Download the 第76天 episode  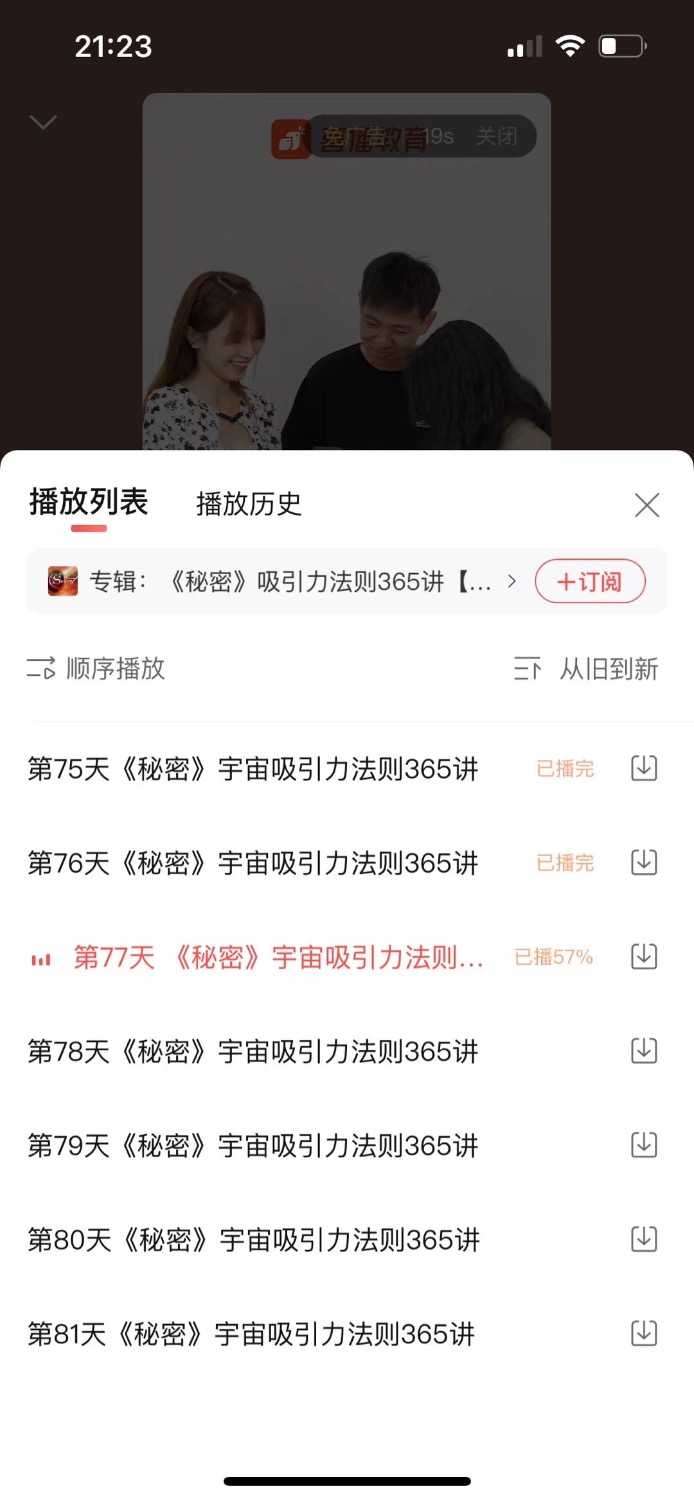(x=644, y=862)
